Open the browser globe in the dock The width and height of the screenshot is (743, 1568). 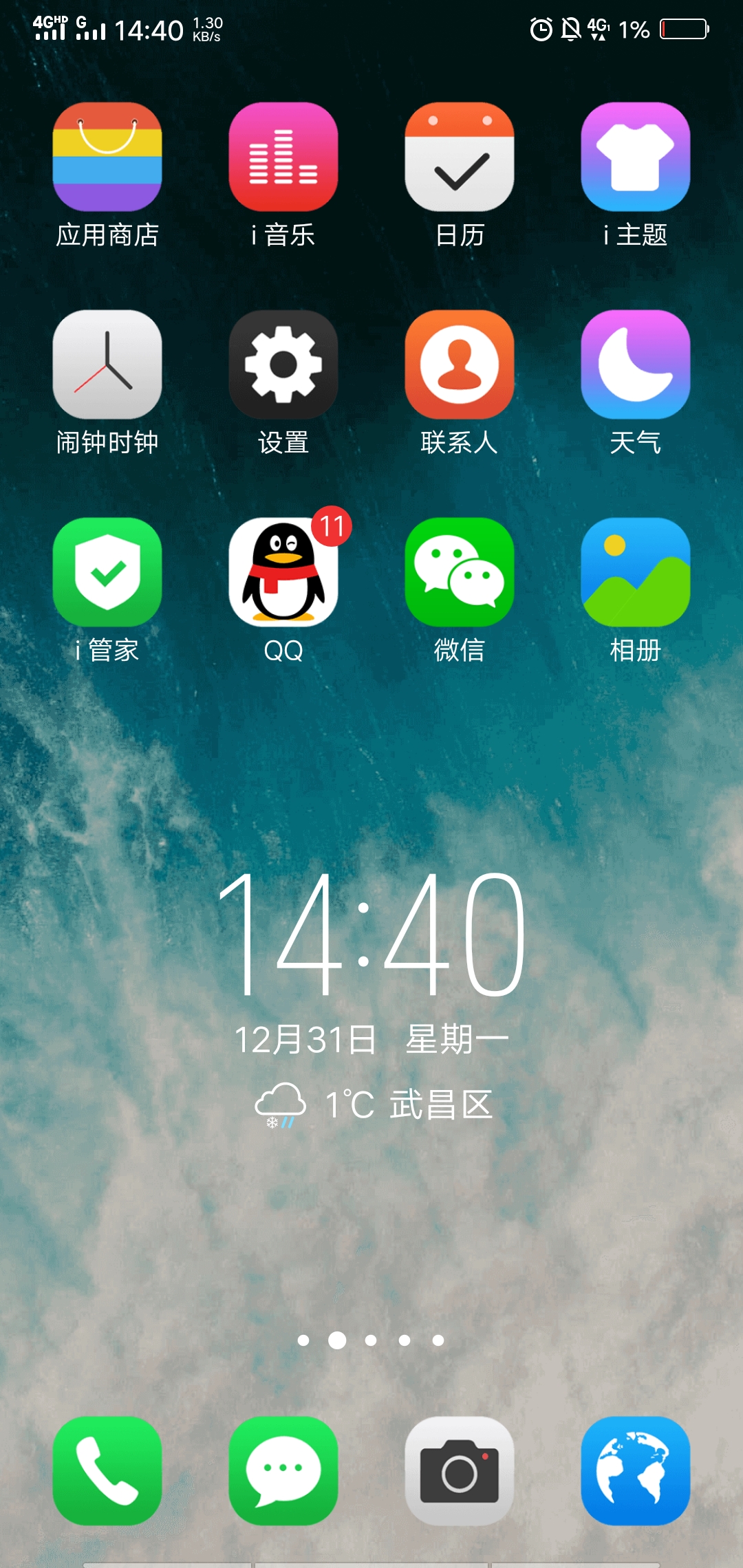tap(636, 1470)
